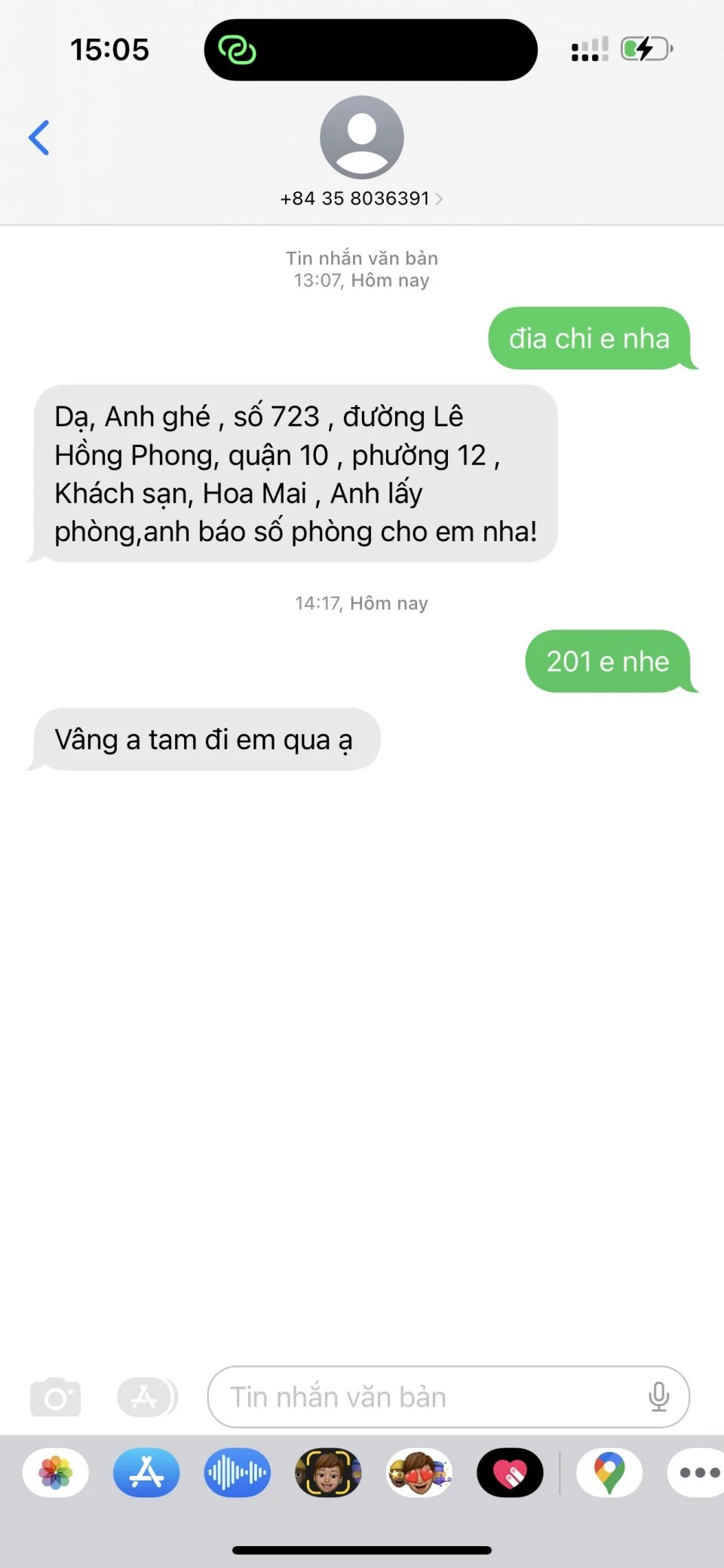Open Google Maps in the app strip

[x=609, y=1472]
